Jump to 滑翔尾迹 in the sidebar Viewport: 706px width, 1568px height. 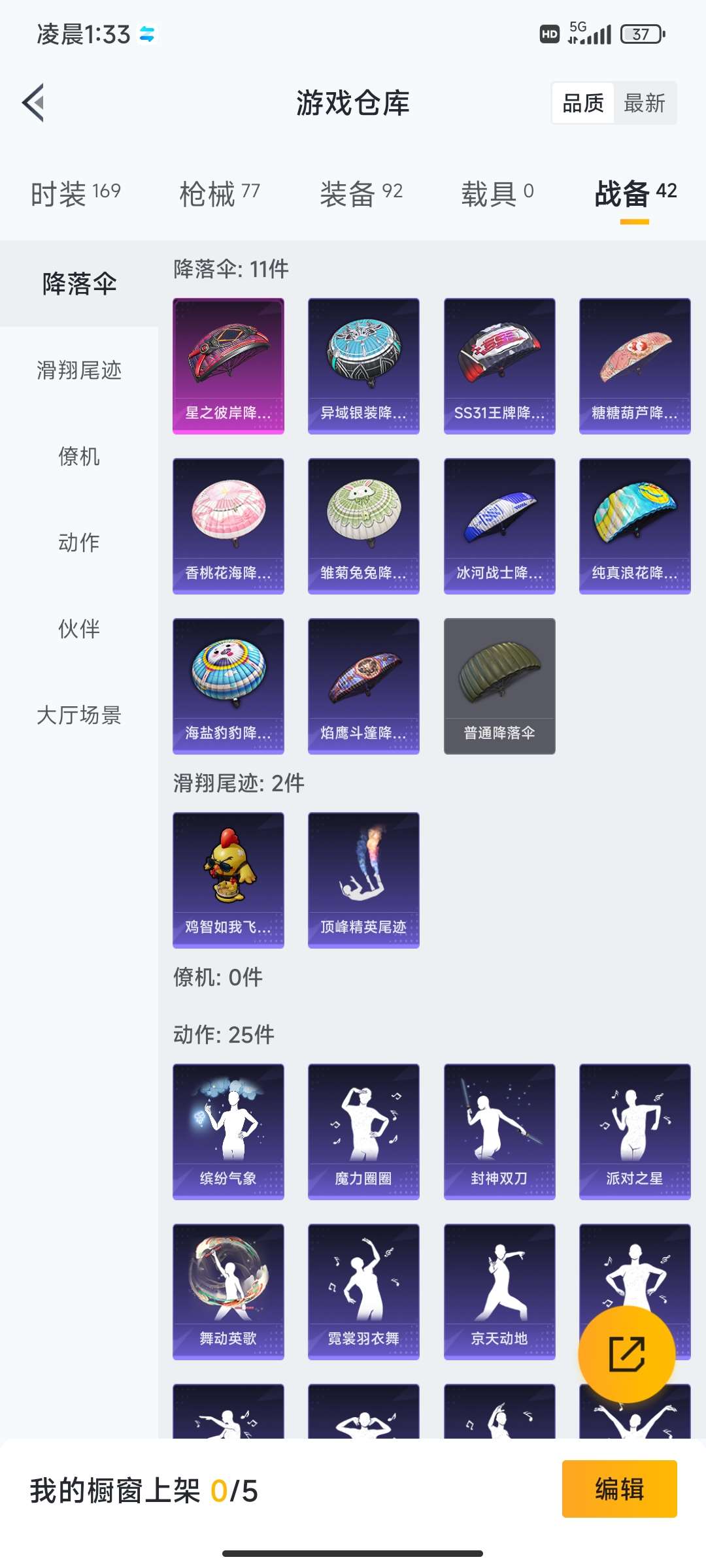click(79, 370)
